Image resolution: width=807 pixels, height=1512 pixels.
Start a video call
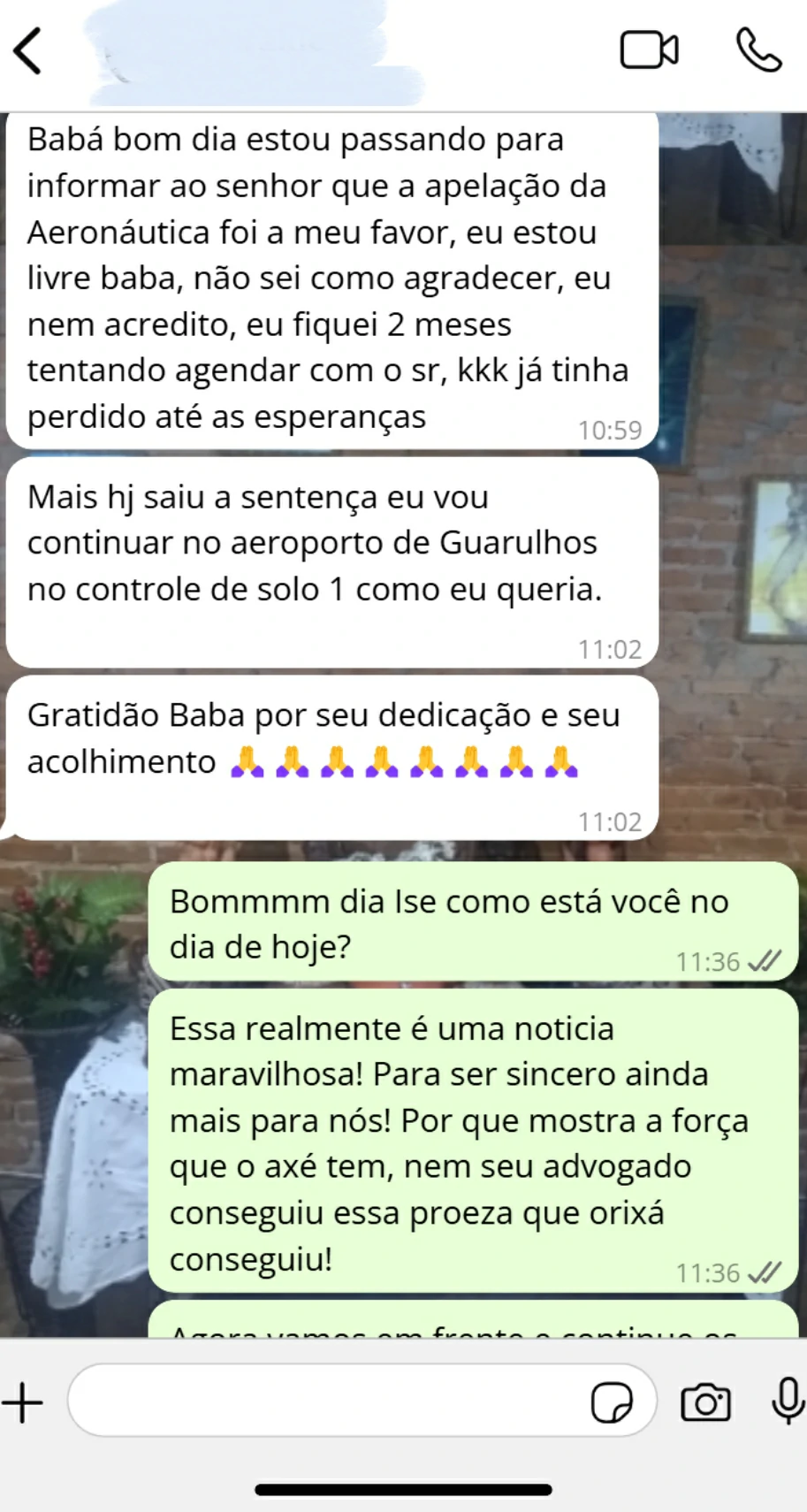click(650, 50)
